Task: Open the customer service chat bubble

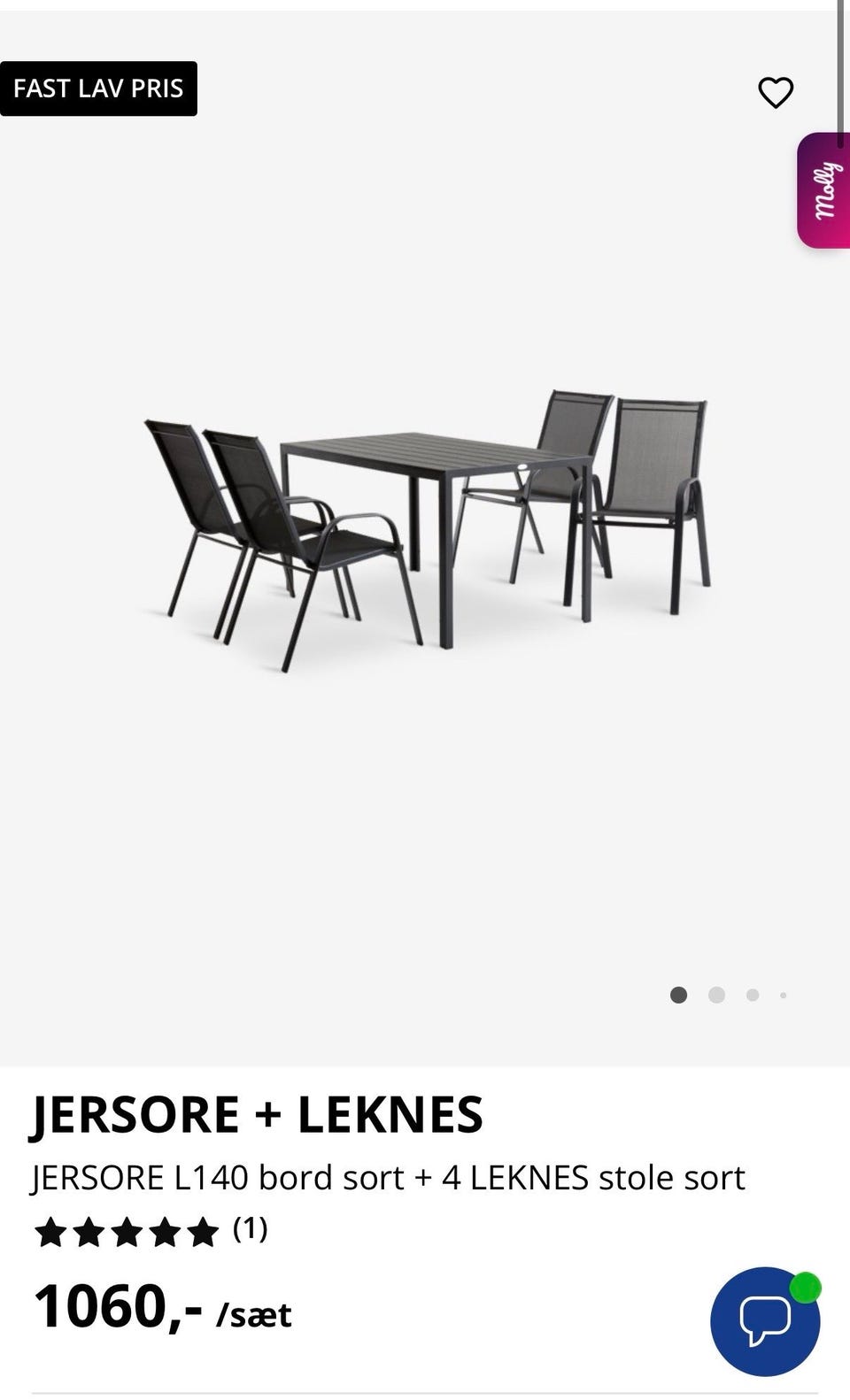Action: tap(767, 1319)
